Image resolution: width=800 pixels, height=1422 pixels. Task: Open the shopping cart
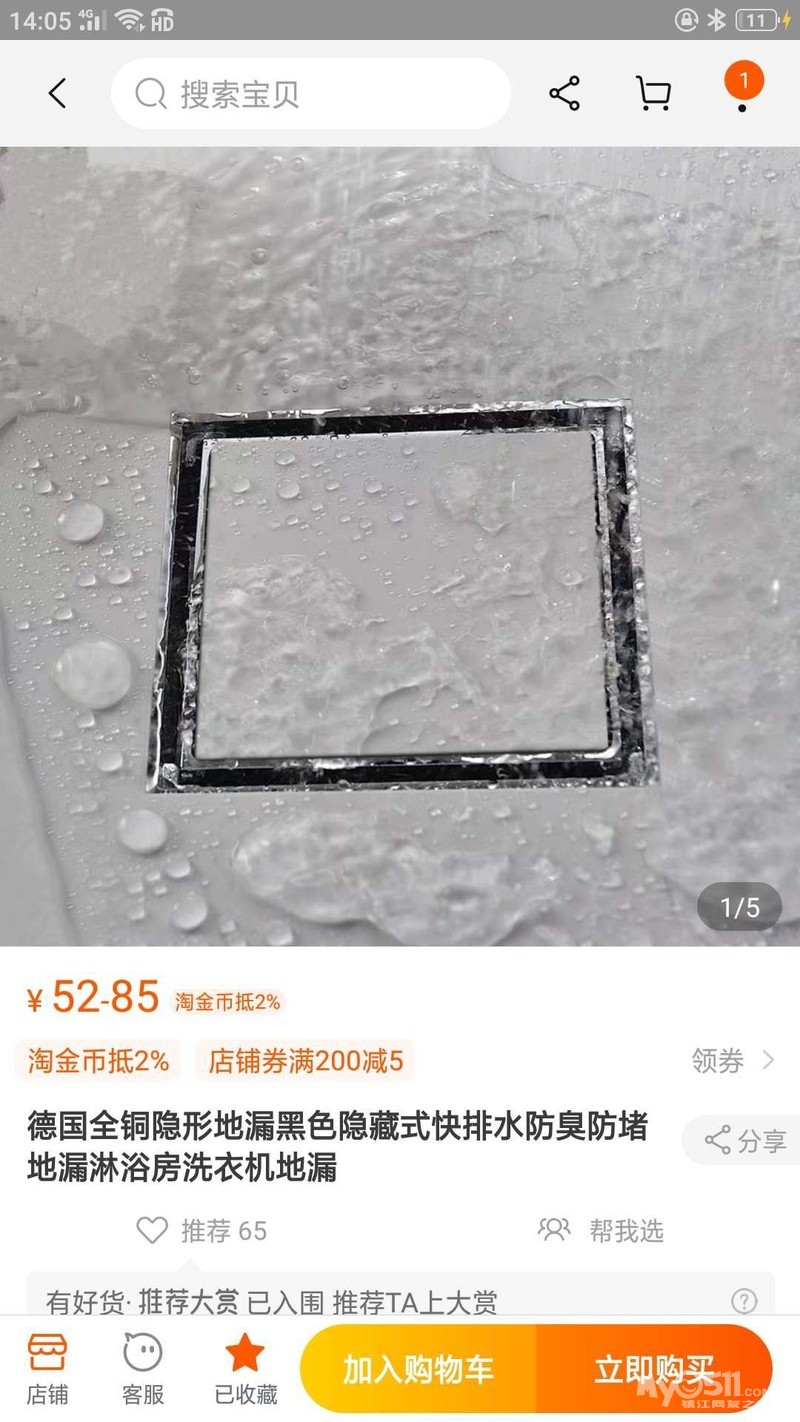(x=653, y=94)
